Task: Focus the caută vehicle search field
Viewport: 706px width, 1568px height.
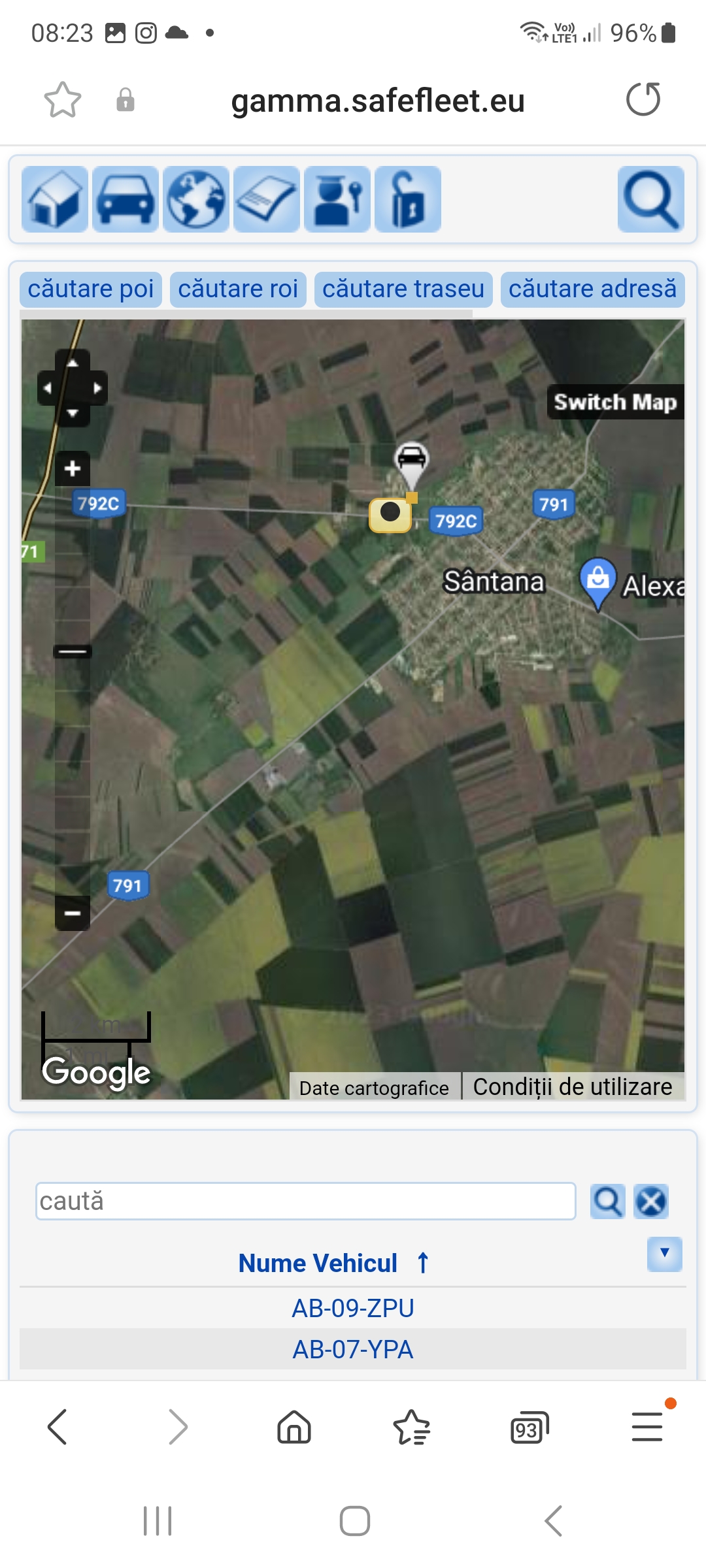Action: (x=305, y=1201)
